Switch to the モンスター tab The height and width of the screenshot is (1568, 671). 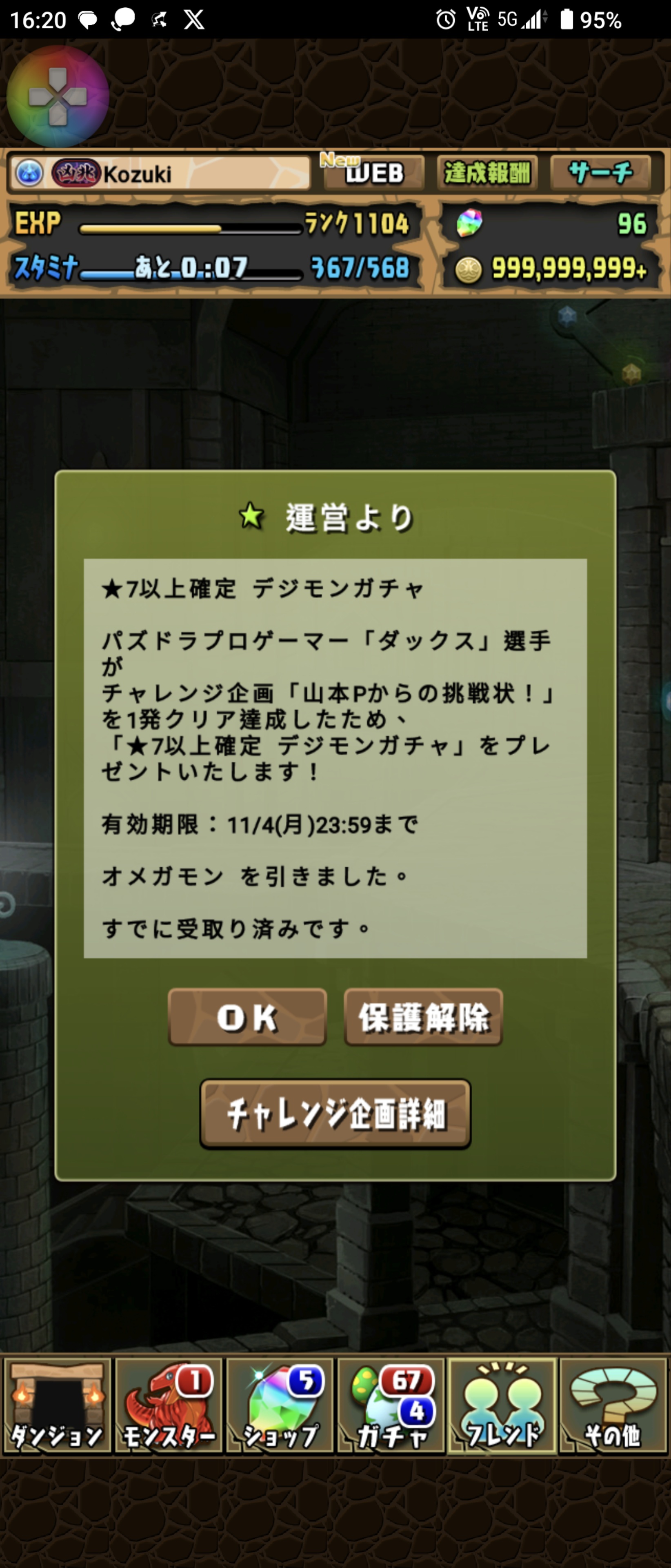pos(169,1406)
